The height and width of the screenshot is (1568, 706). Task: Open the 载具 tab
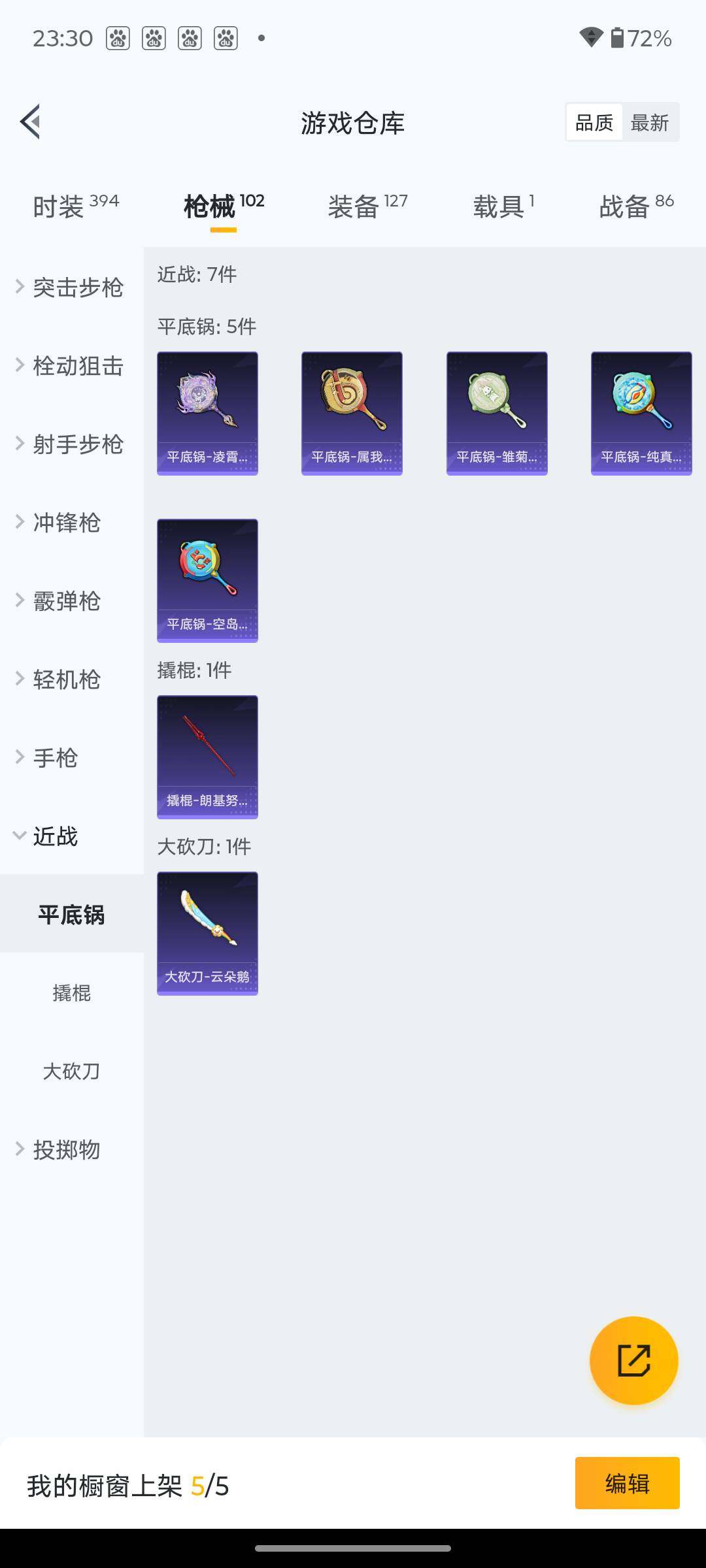503,206
